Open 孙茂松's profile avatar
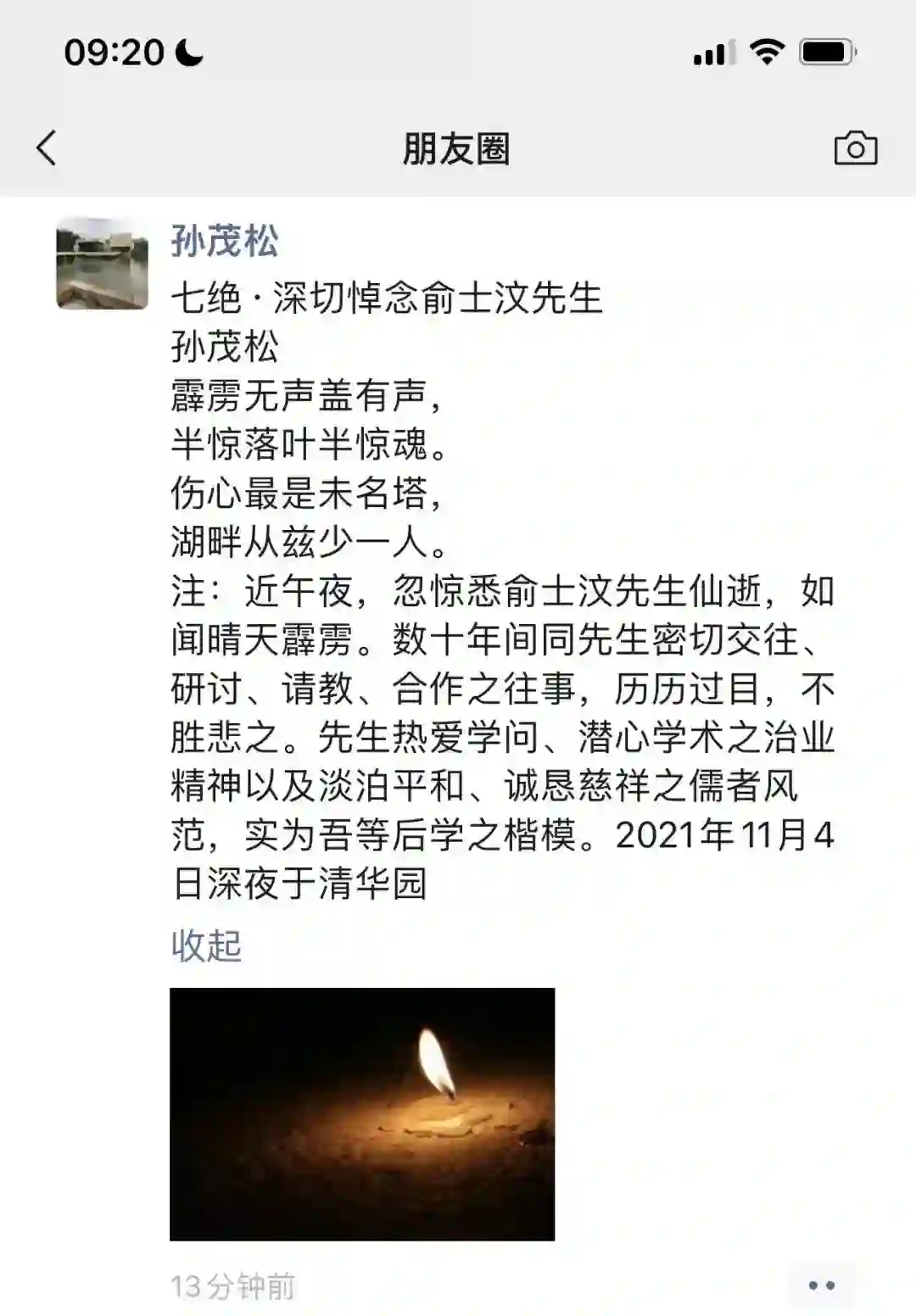The height and width of the screenshot is (1316, 916). pos(102,263)
